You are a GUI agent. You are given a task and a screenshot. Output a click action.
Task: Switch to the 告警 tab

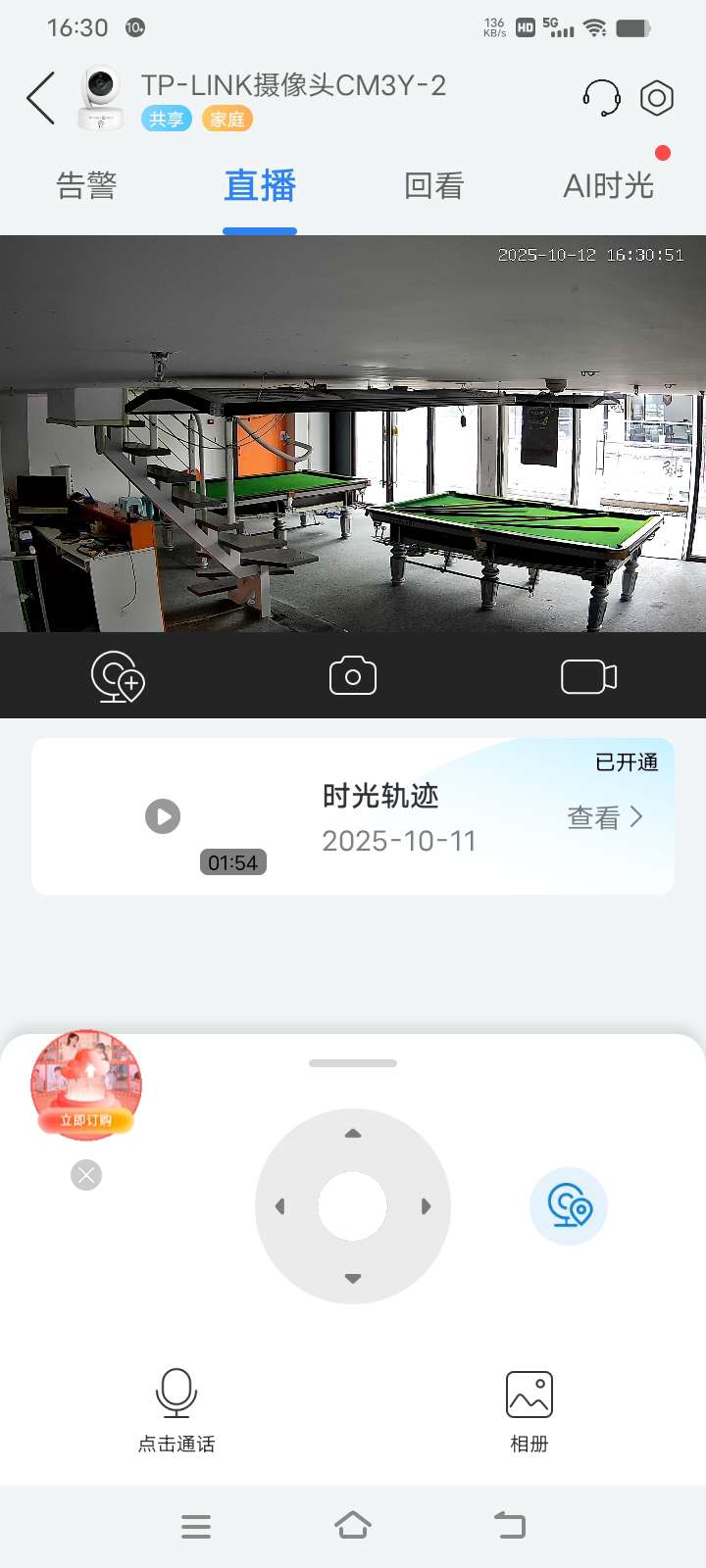click(86, 185)
